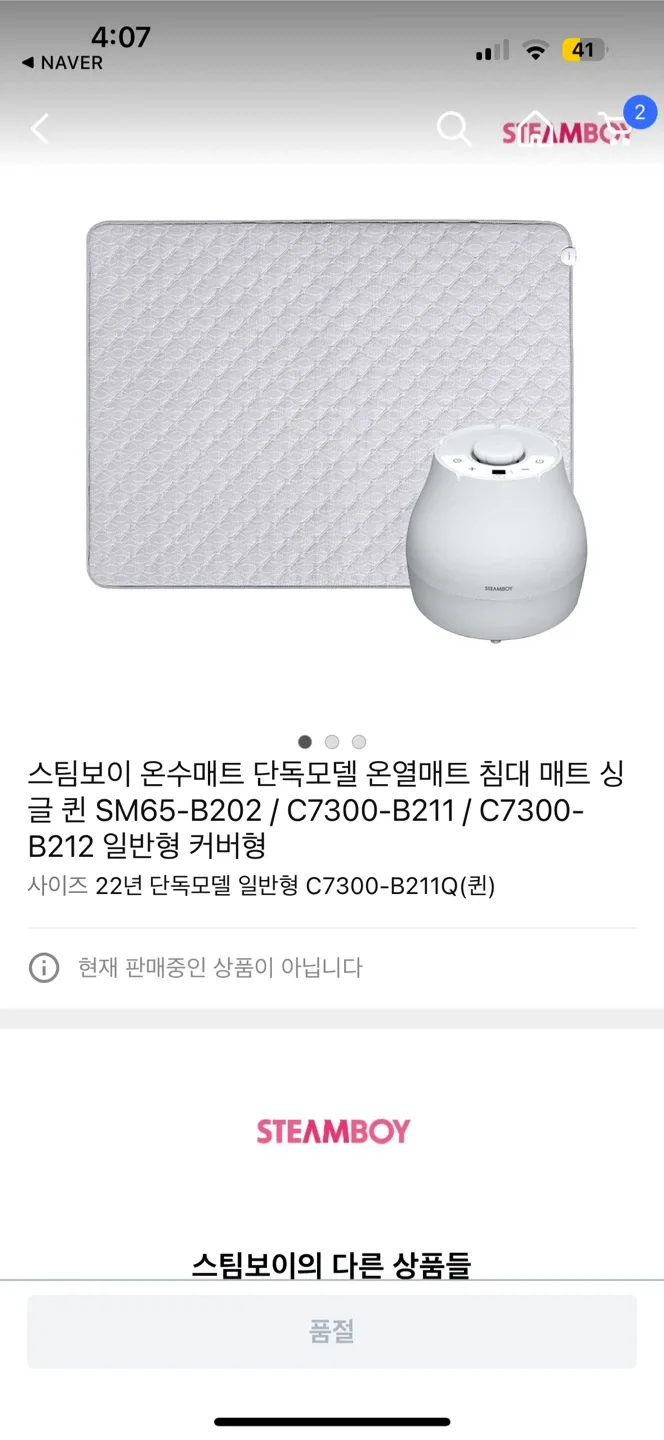Viewport: 664px width, 1440px height.
Task: Open the STEAMBOY brand store link
Action: coord(333,1131)
